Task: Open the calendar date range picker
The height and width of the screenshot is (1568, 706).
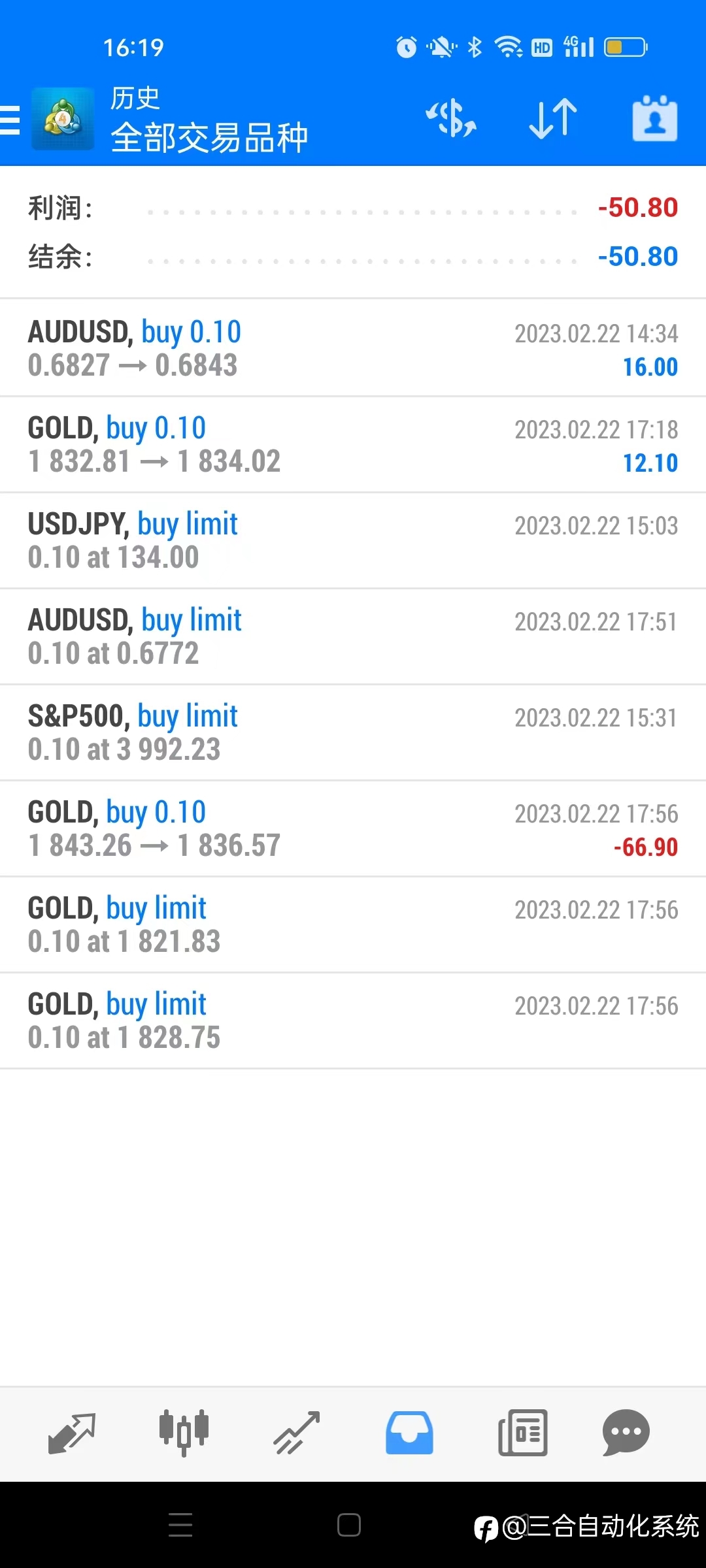Action: (x=655, y=118)
